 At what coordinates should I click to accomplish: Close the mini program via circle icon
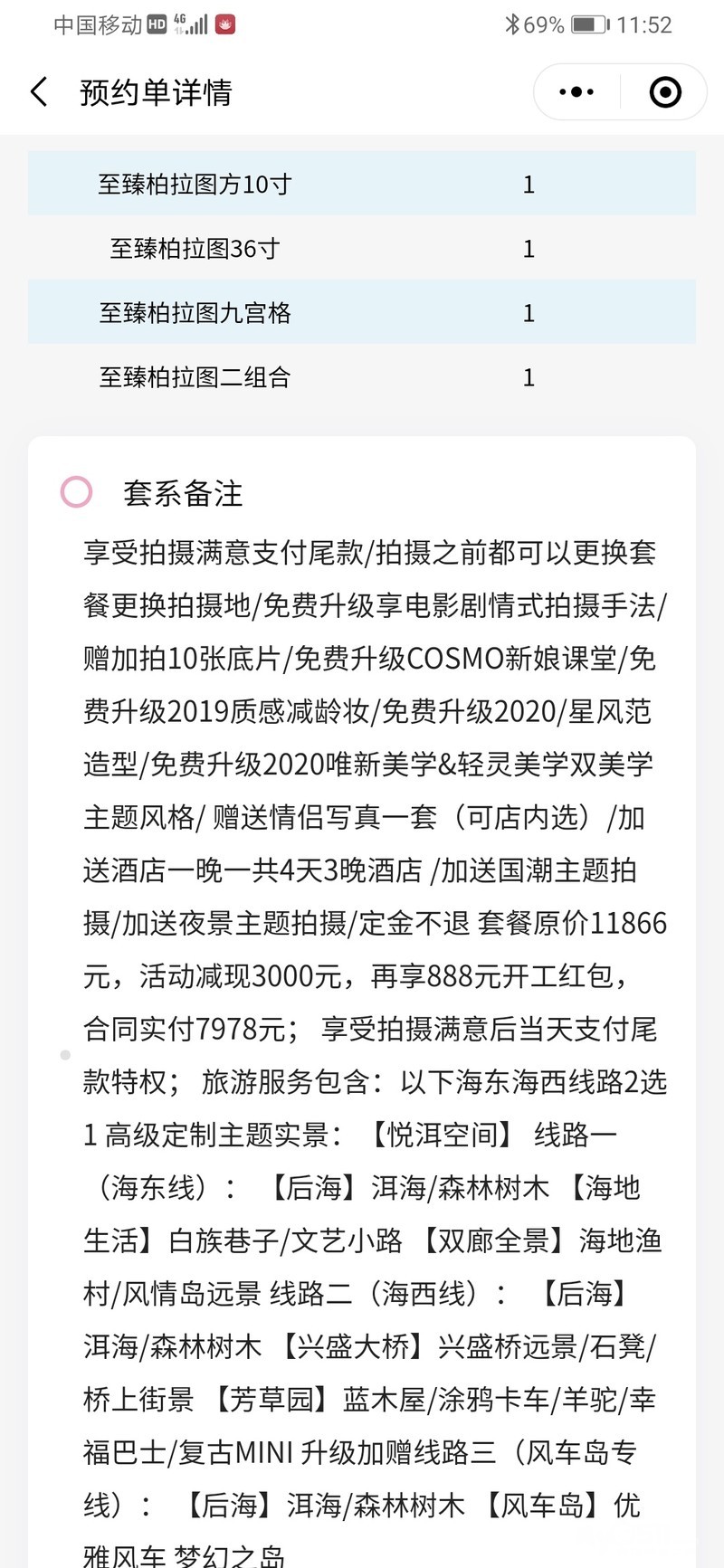click(x=665, y=92)
